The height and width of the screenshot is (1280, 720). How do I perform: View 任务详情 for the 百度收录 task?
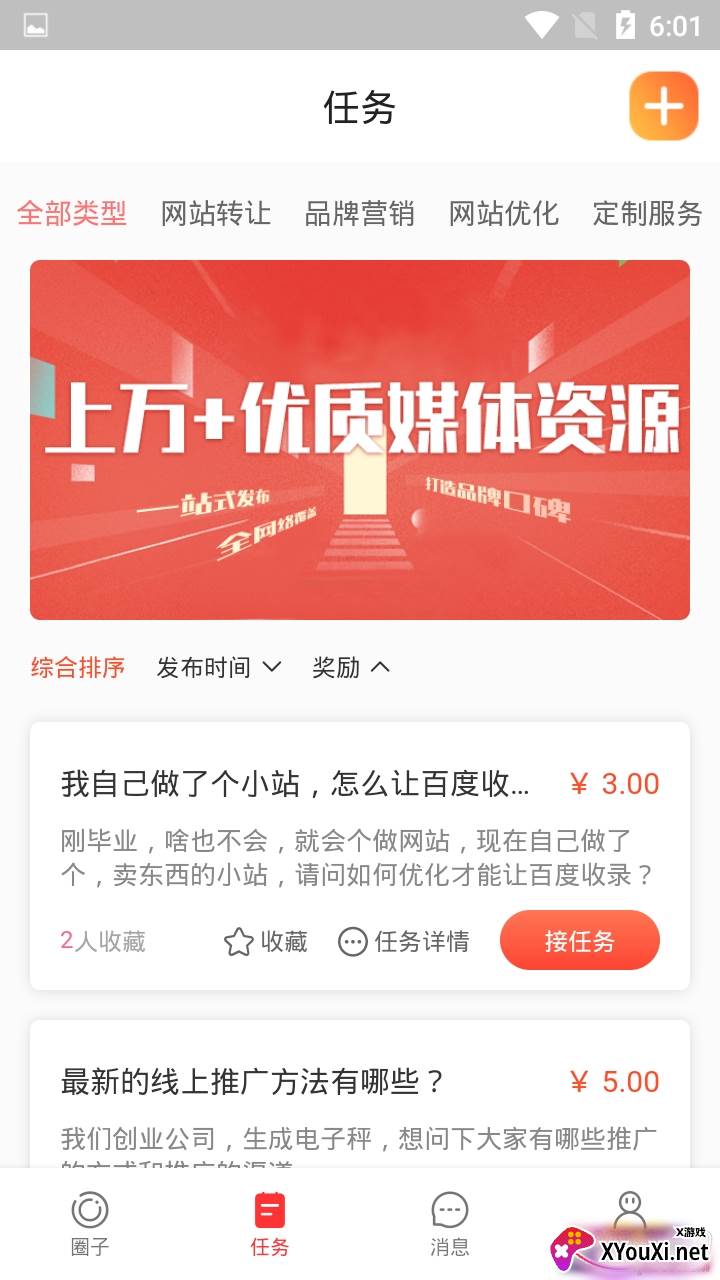coord(404,941)
